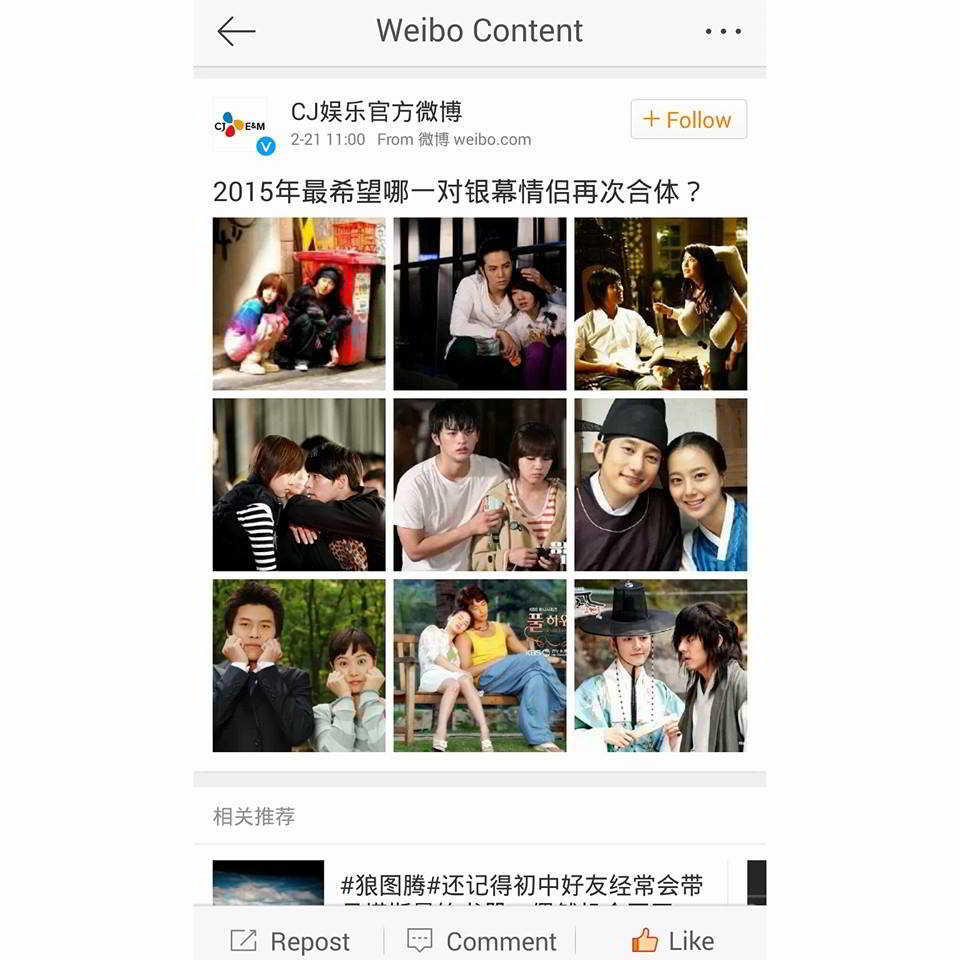
Task: Open CJ娱乐官方微博 profile name
Action: point(376,111)
